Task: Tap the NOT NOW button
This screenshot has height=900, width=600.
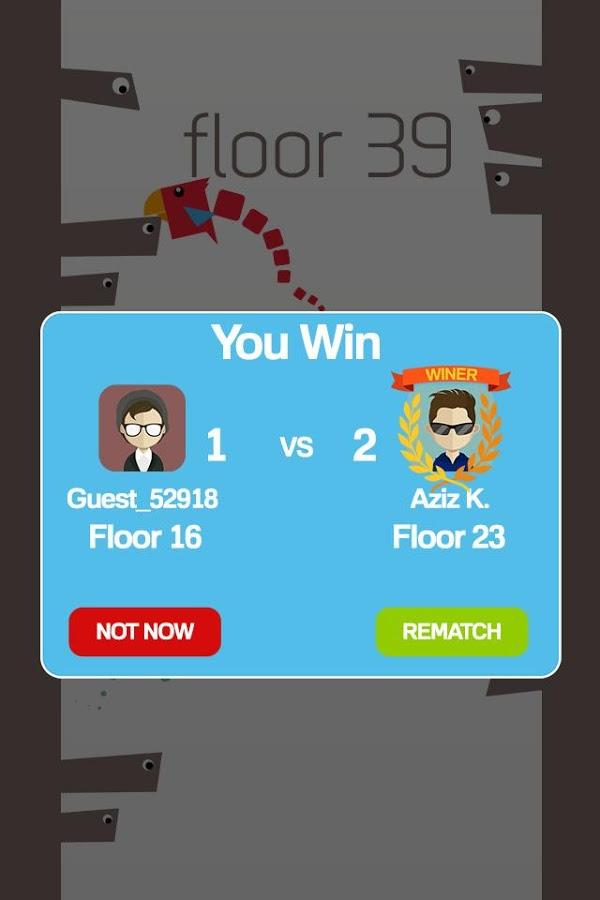Action: point(145,632)
